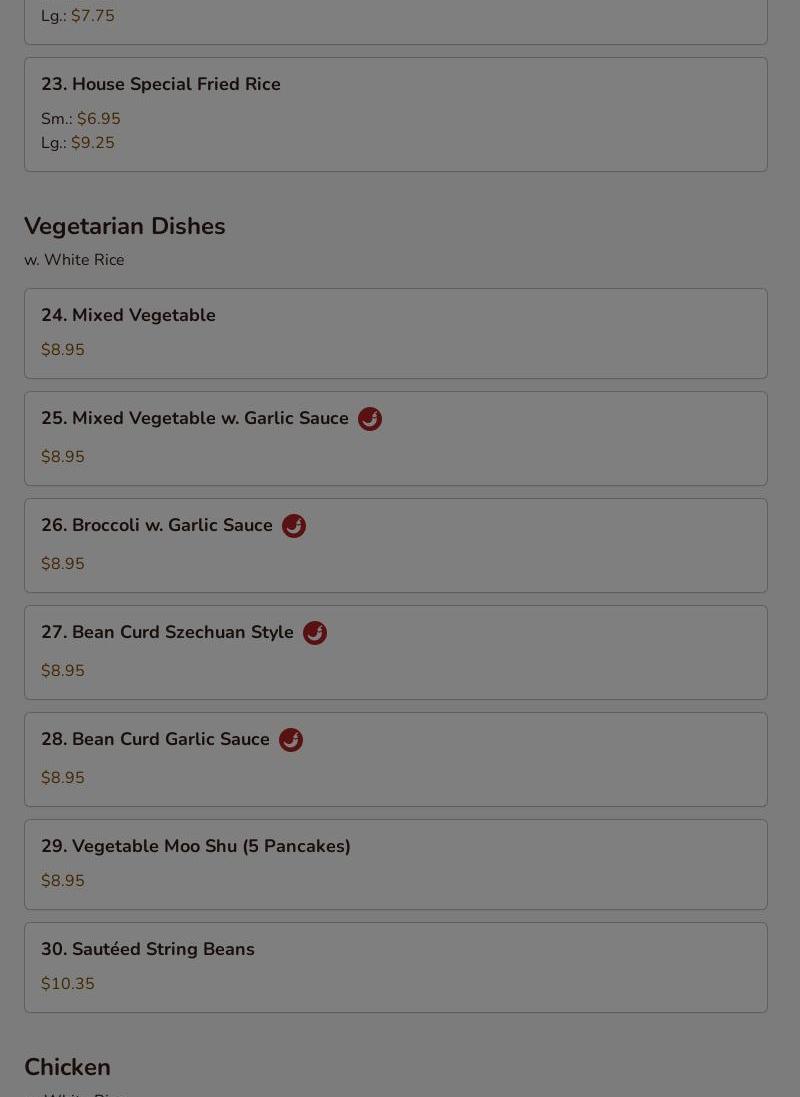Viewport: 800px width, 1097px height.
Task: Open House Special Fried Rice item
Action: point(395,114)
